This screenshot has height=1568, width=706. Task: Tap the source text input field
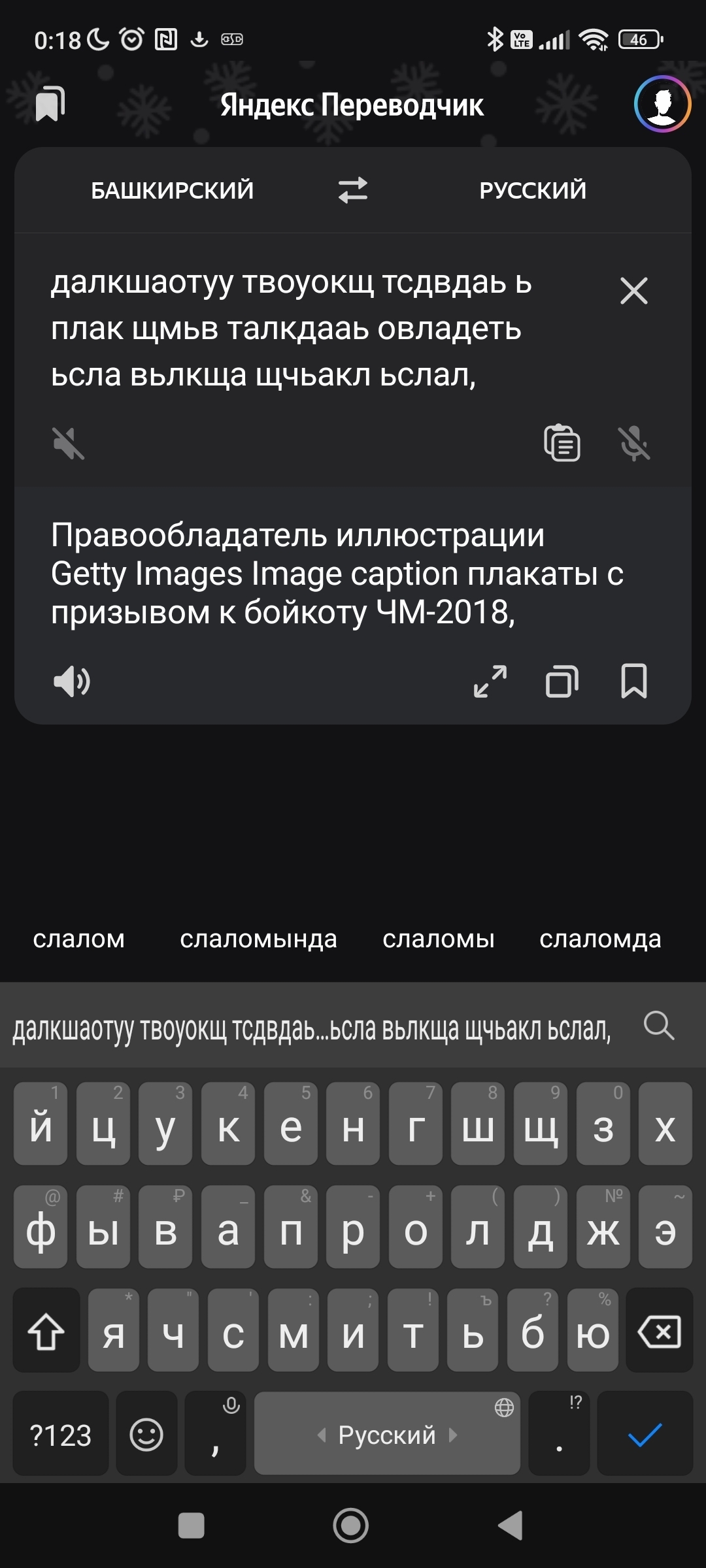(294, 329)
